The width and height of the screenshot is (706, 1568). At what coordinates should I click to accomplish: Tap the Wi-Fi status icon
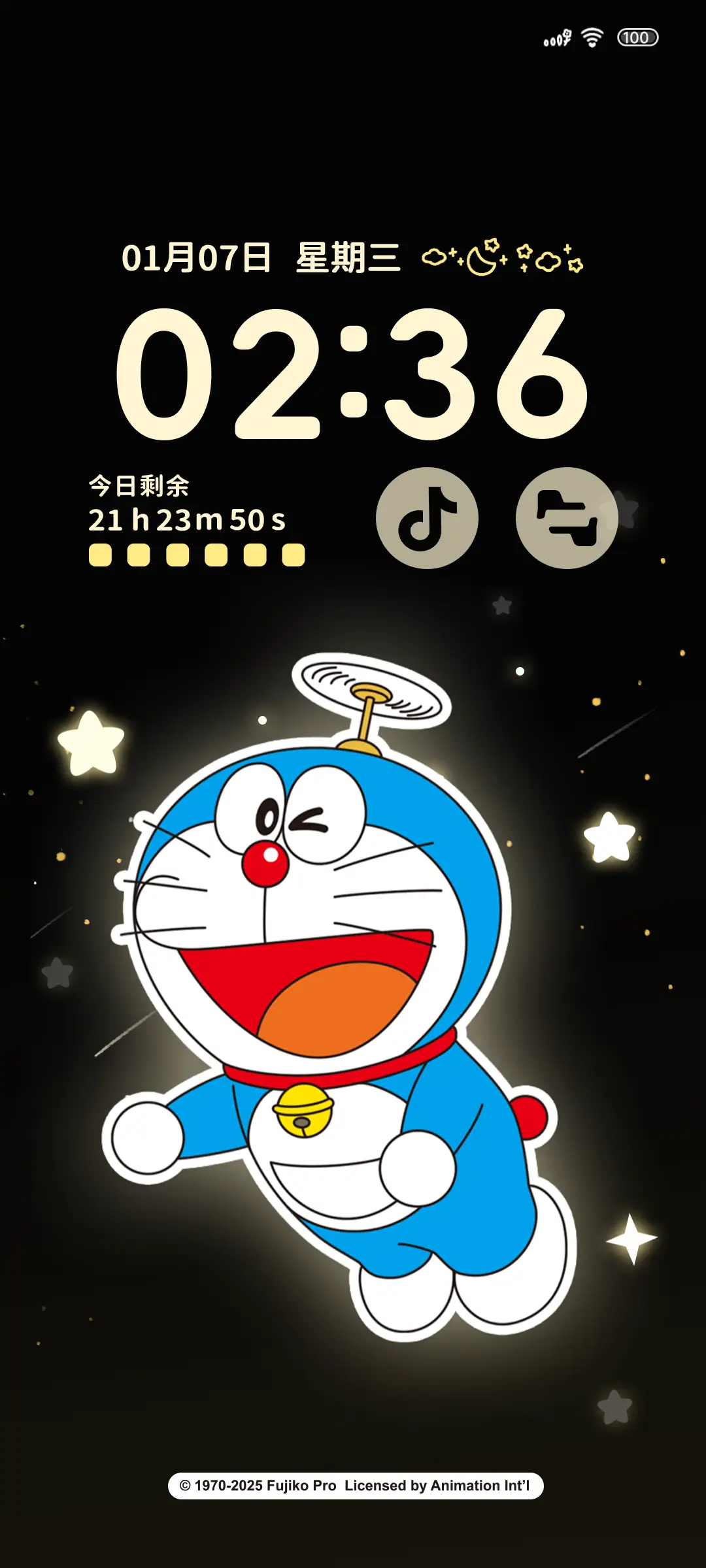coord(592,38)
